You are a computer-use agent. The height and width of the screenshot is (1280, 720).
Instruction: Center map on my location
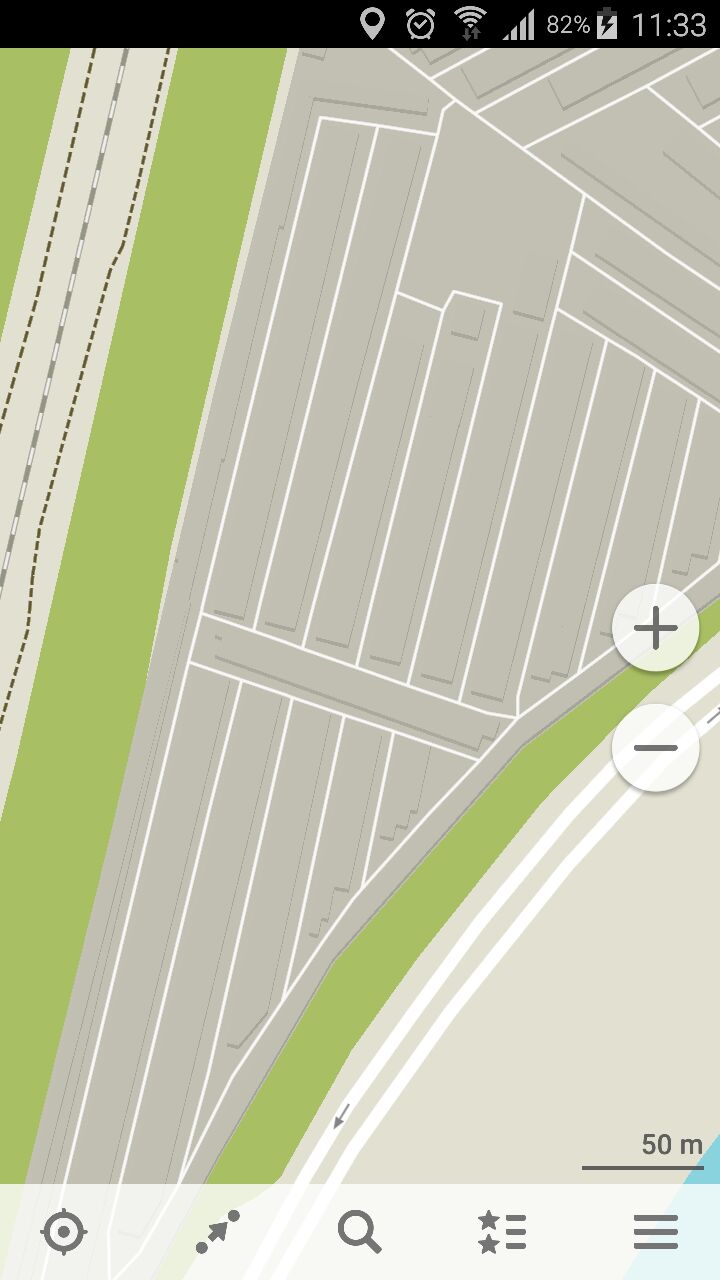click(x=64, y=1232)
